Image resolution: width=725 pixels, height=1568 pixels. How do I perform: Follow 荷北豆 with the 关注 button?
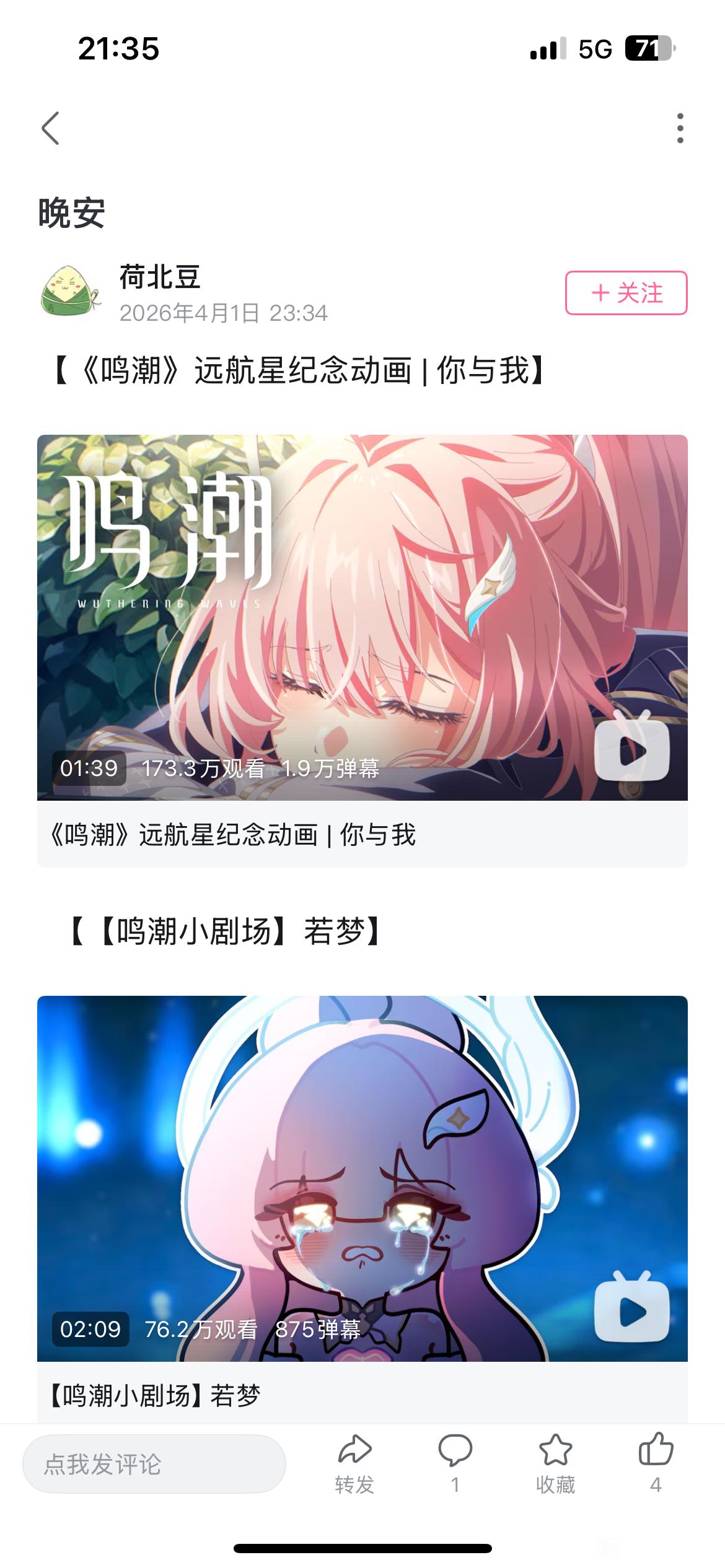(626, 293)
